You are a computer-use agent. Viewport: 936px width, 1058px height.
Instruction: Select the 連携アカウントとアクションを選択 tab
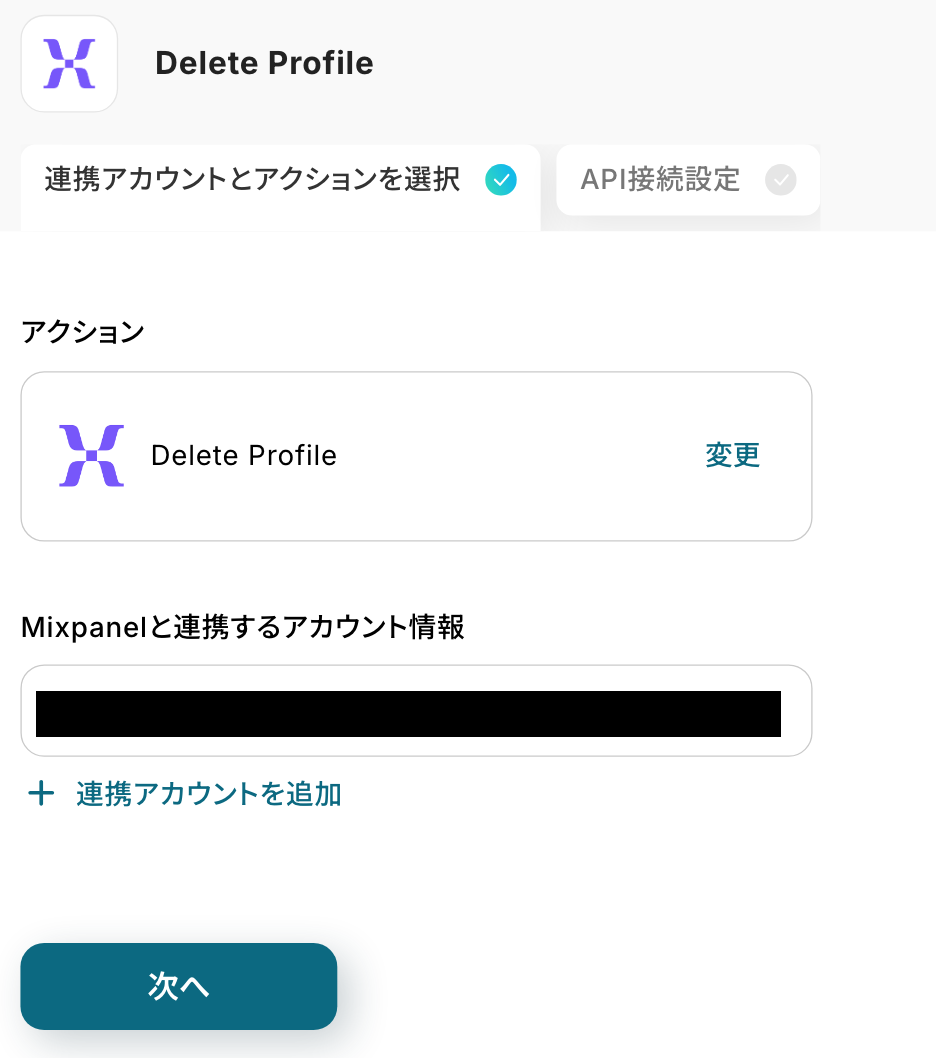pyautogui.click(x=280, y=180)
